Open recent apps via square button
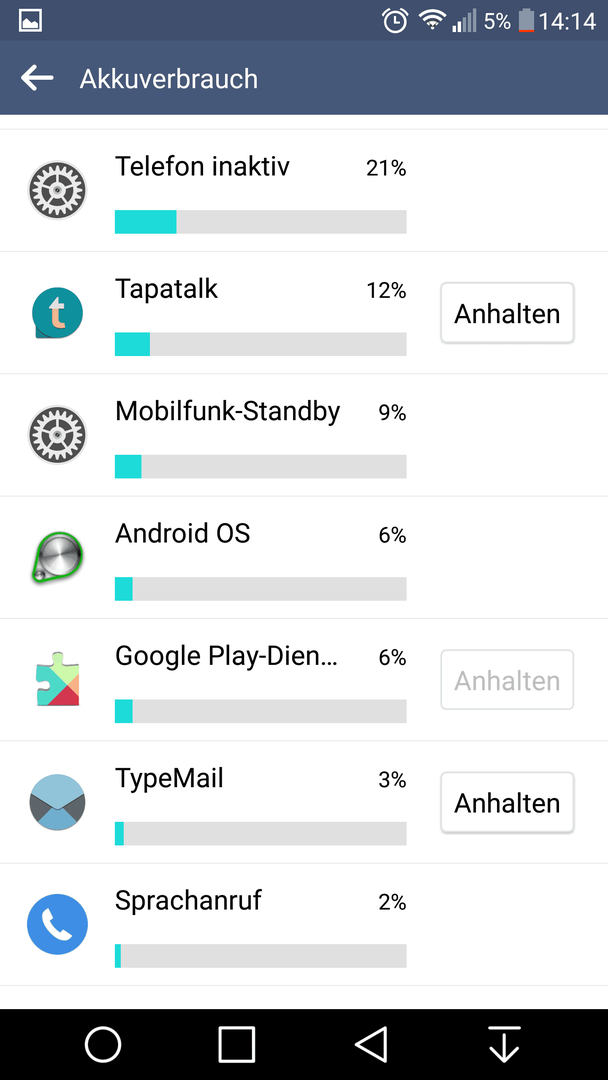 click(x=237, y=1044)
